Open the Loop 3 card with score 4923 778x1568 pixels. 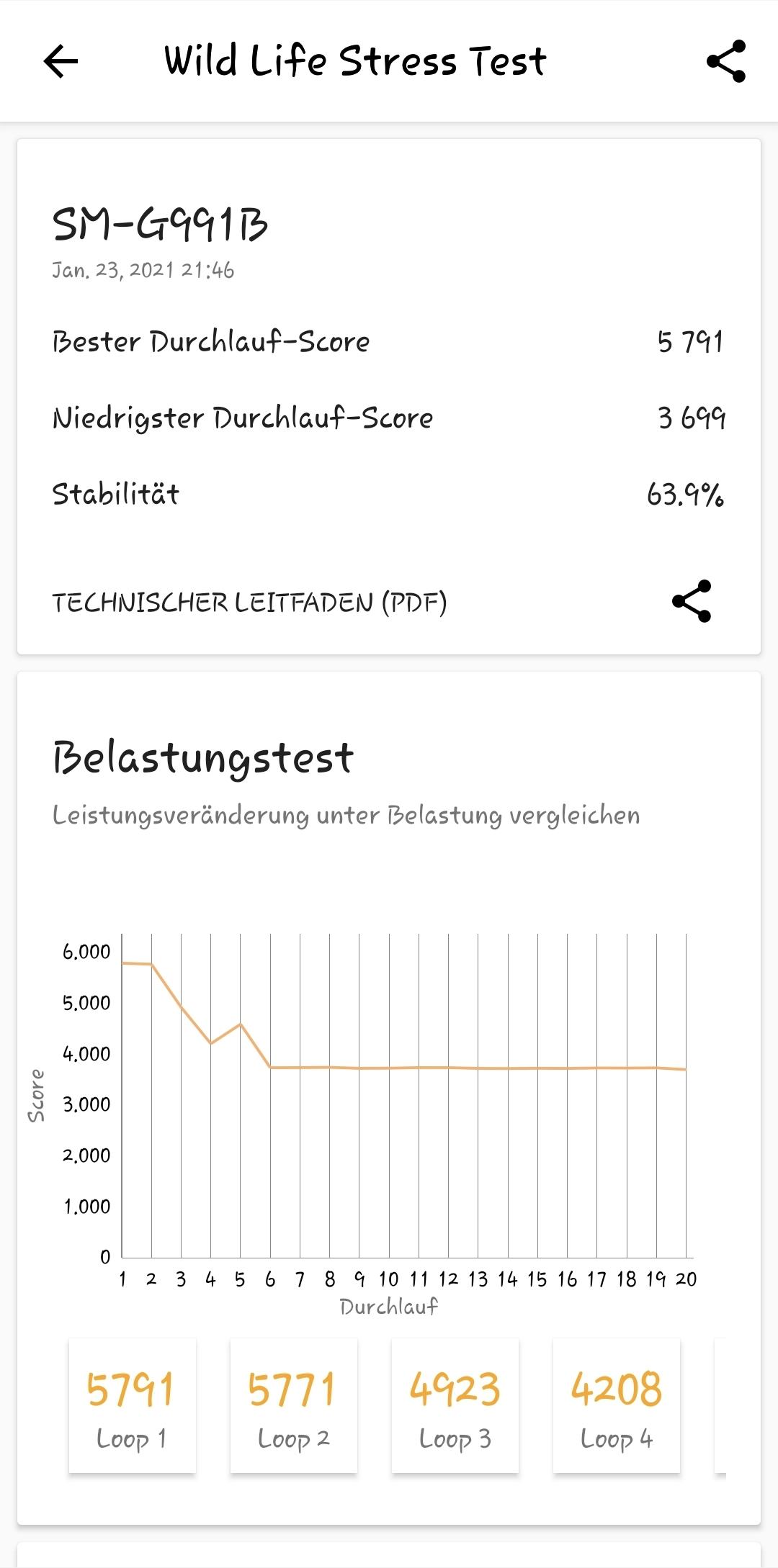coord(455,1406)
